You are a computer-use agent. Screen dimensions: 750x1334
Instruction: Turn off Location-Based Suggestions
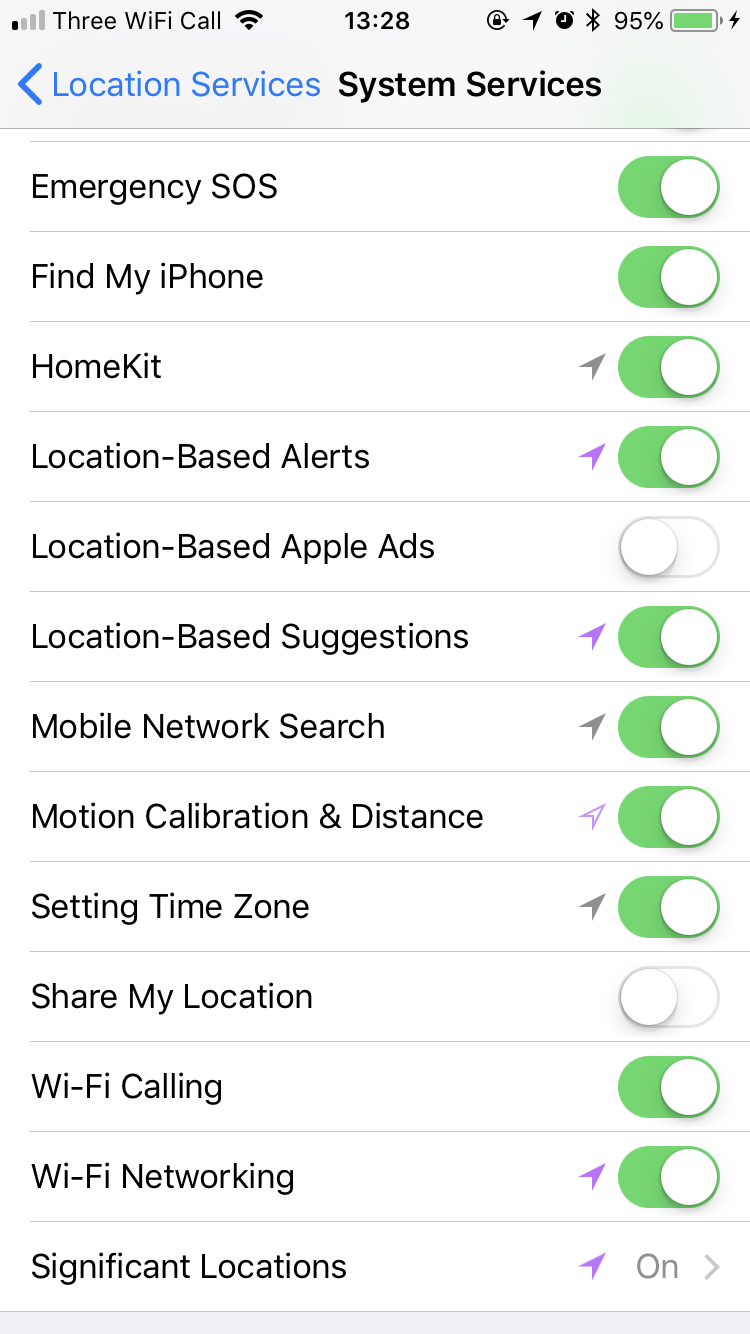tap(668, 637)
